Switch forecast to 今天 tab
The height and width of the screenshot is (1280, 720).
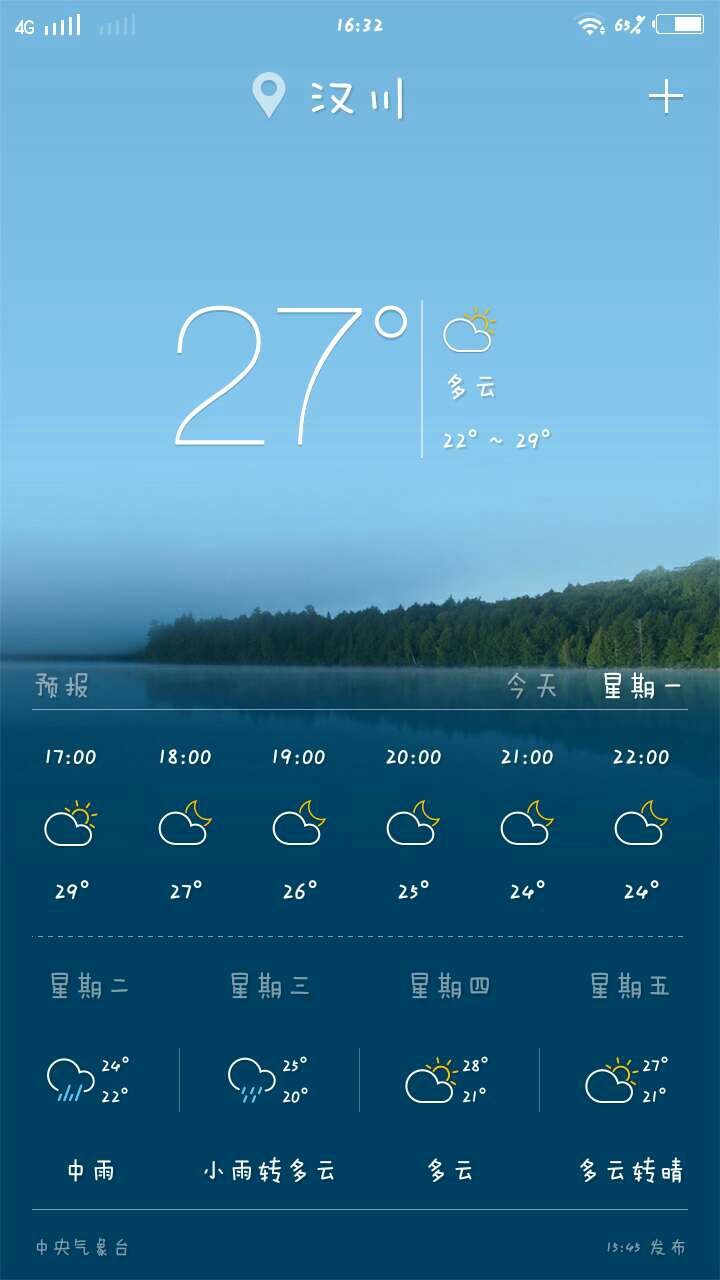531,686
